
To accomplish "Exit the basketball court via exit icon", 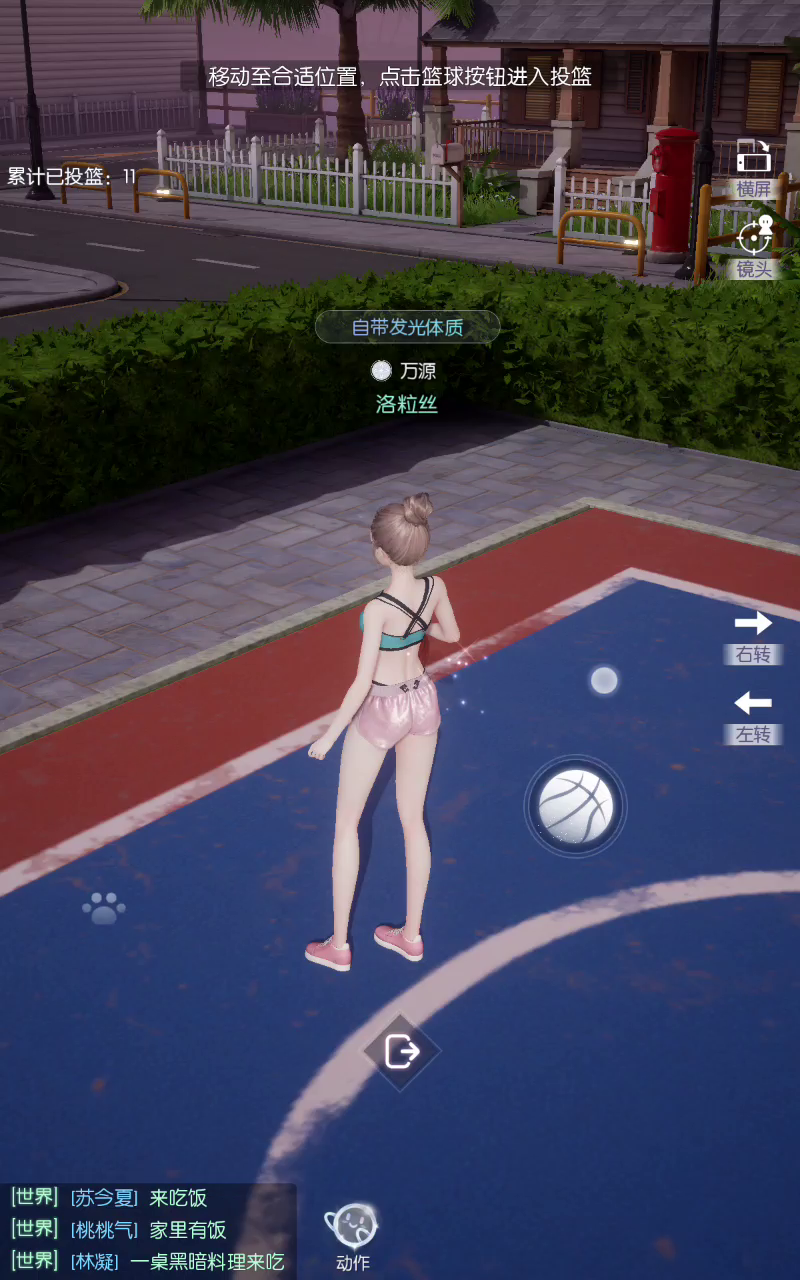I will [401, 1051].
